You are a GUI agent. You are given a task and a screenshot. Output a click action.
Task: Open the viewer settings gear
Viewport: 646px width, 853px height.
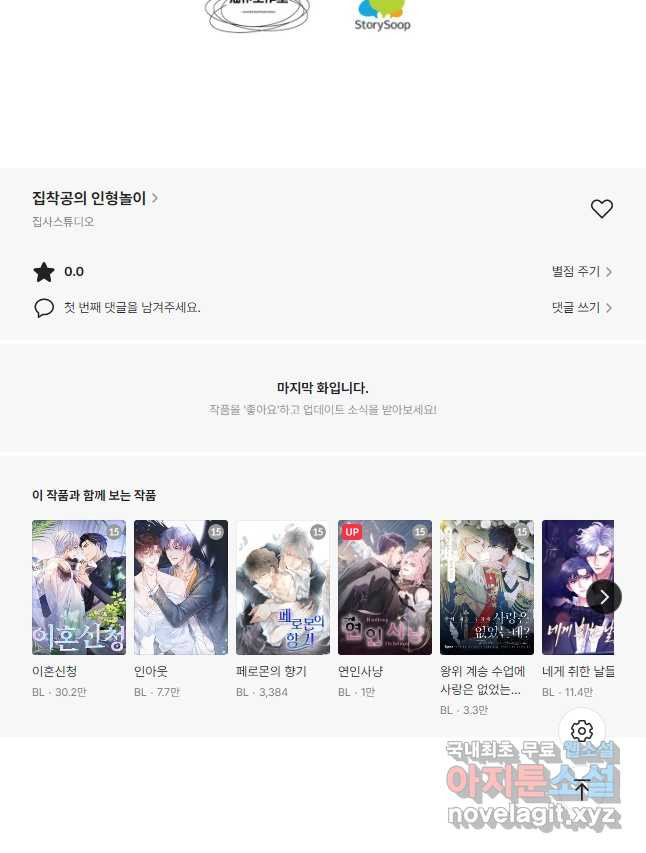pos(581,731)
